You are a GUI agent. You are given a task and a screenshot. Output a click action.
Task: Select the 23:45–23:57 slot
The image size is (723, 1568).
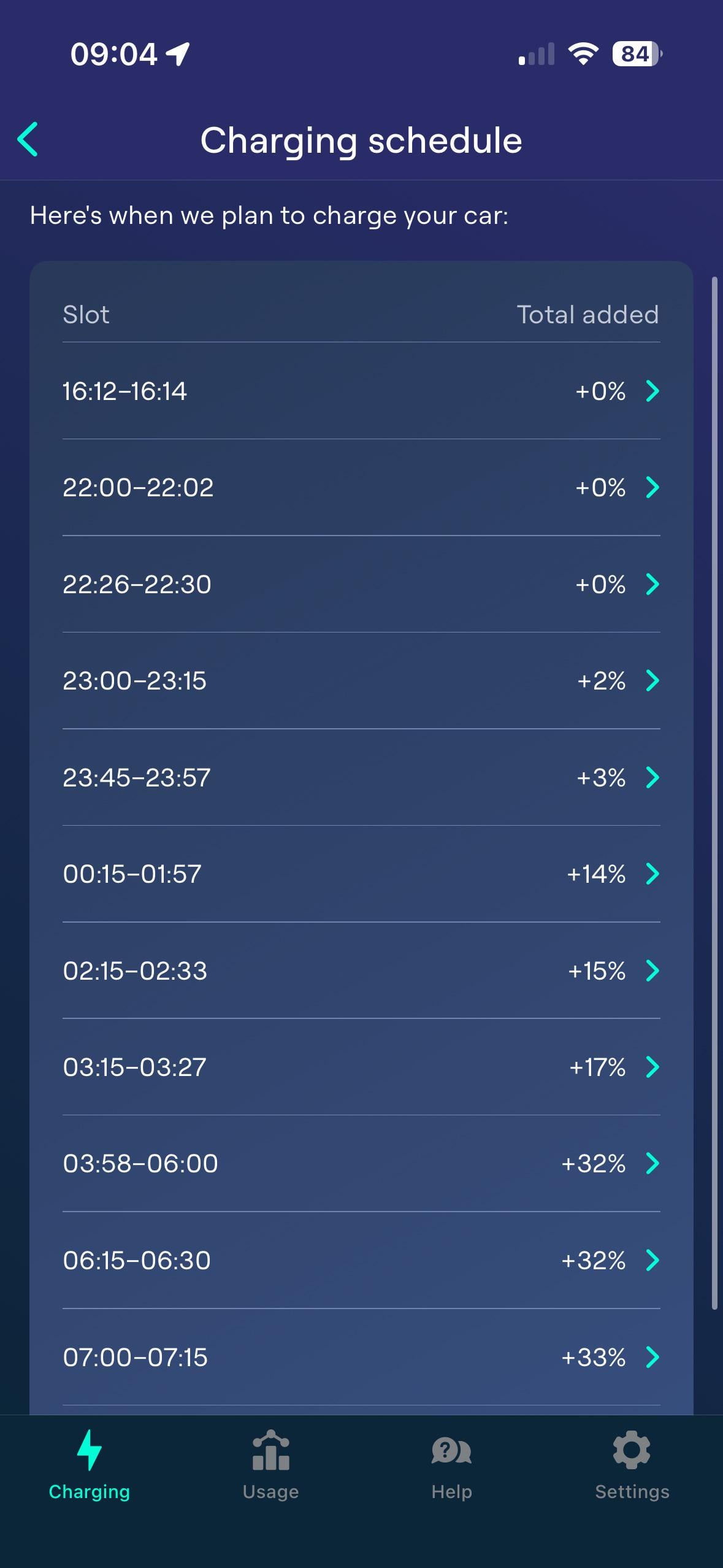tap(361, 777)
